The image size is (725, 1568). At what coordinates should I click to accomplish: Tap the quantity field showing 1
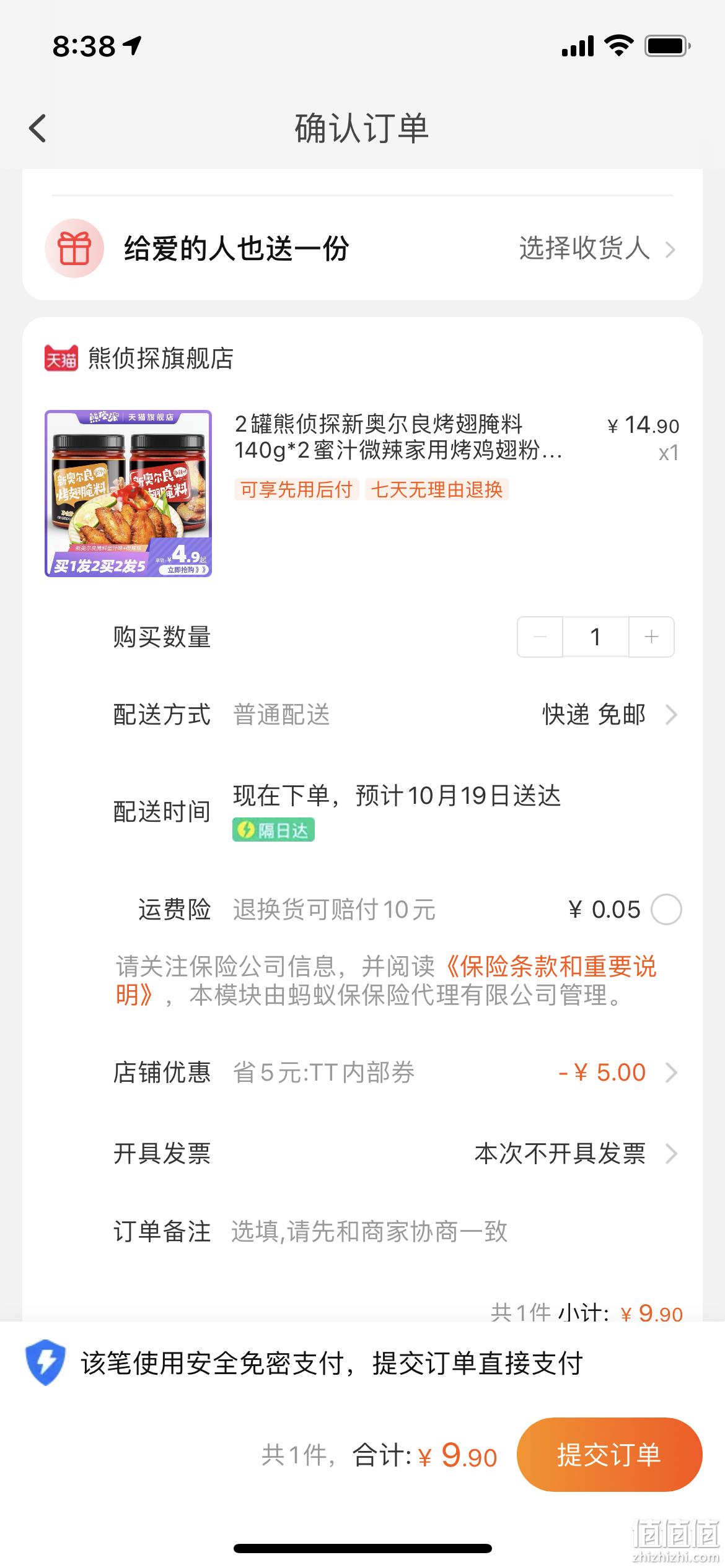(595, 637)
